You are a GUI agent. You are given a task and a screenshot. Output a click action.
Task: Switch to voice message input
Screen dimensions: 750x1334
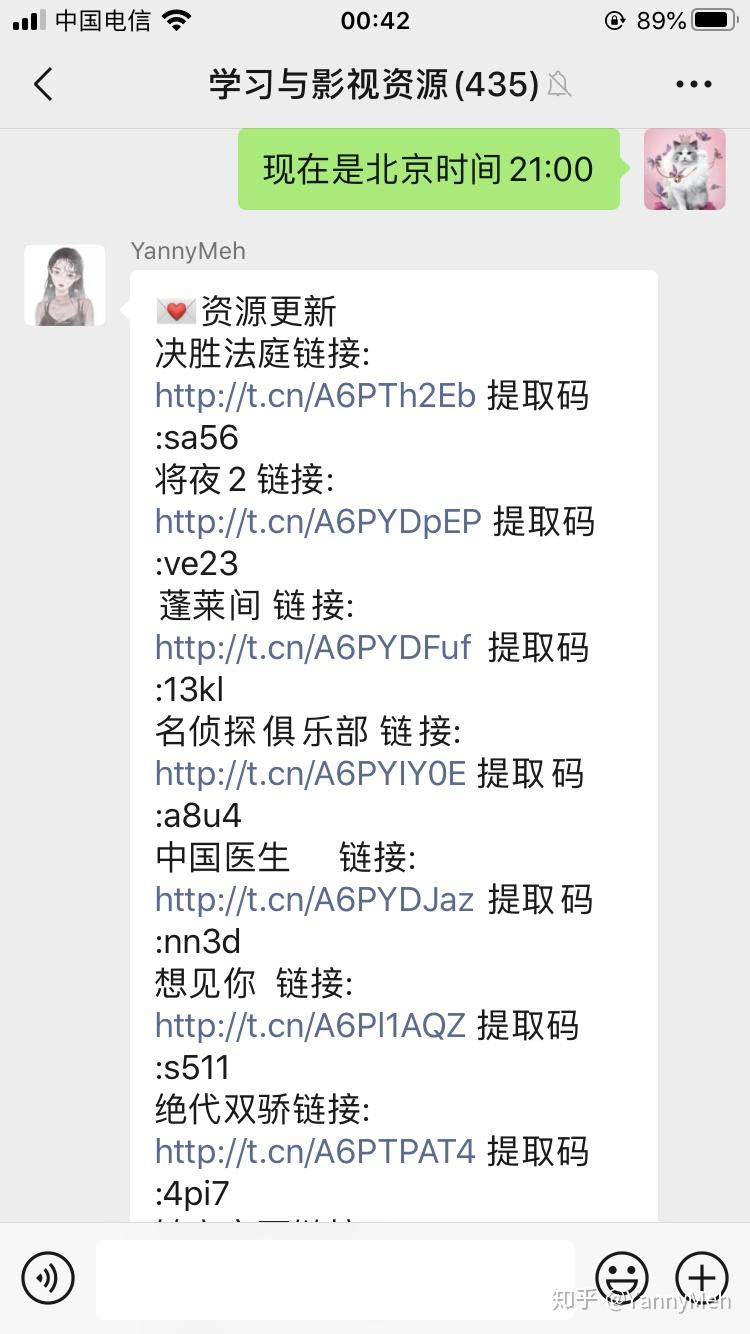(x=48, y=1277)
